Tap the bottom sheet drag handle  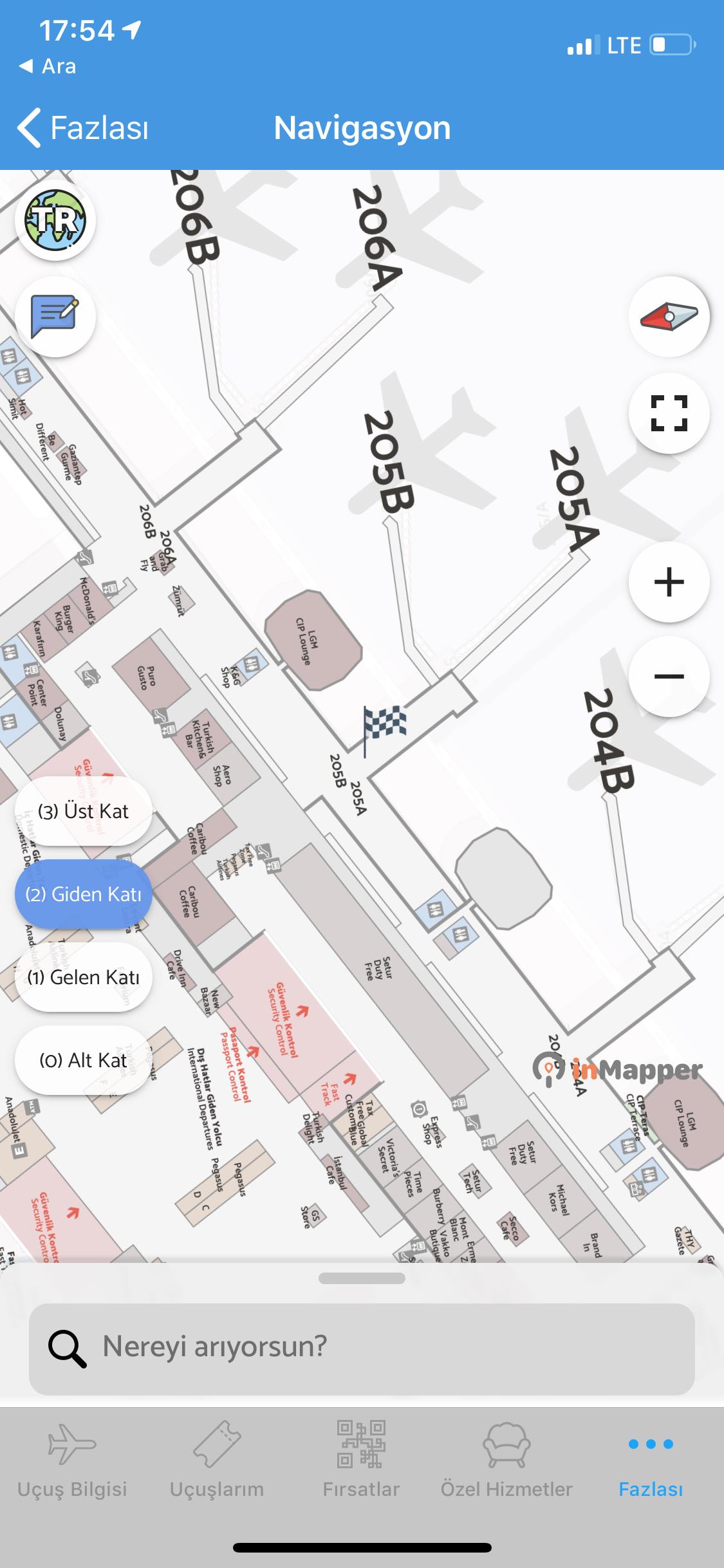tap(362, 1278)
